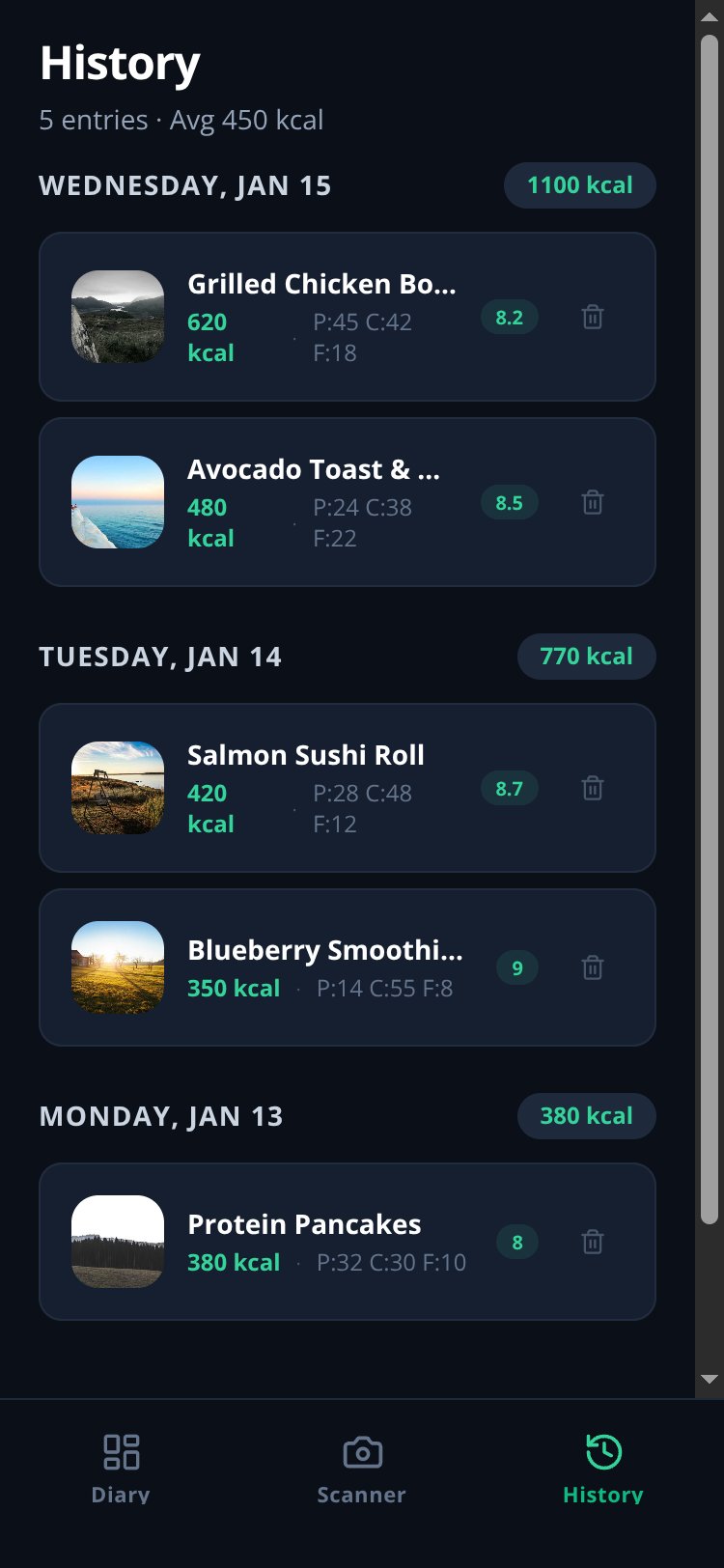Delete the Avocado Toast entry
This screenshot has height=1568, width=724.
pyautogui.click(x=593, y=502)
